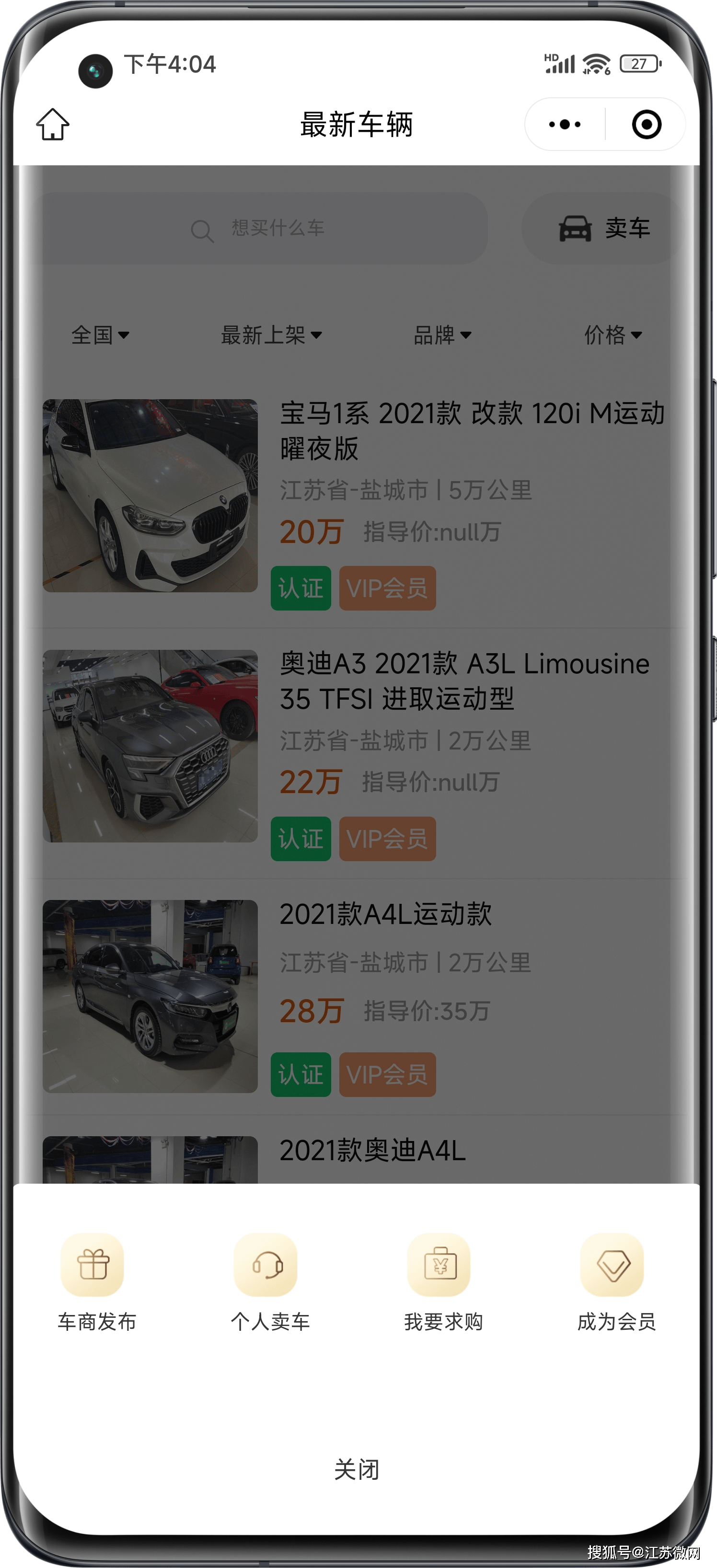Open the three-dot more menu
Image resolution: width=717 pixels, height=1568 pixels.
pyautogui.click(x=565, y=125)
